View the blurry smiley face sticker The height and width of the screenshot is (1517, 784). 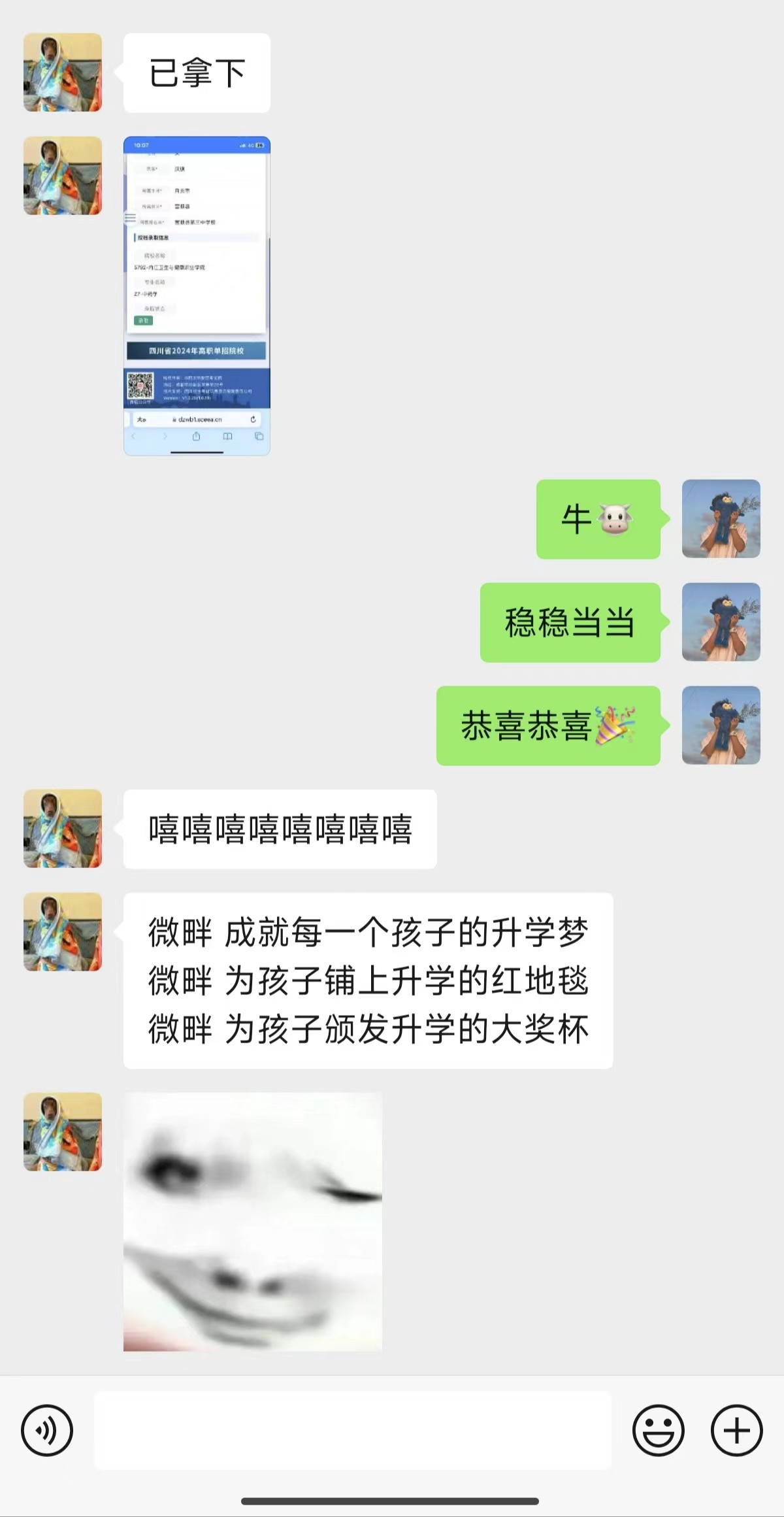(253, 1221)
